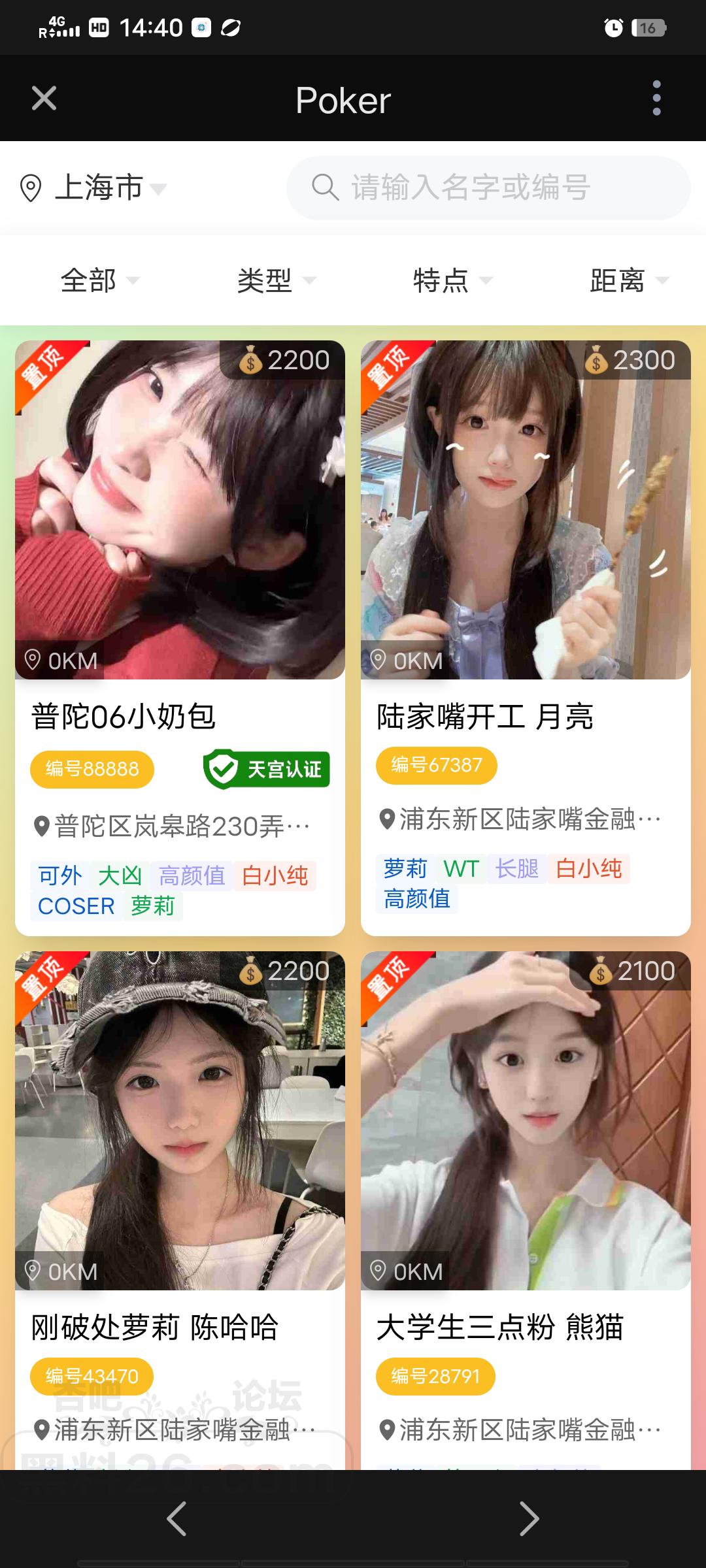Go back with the bottom left arrow
This screenshot has width=706, height=1568.
(x=176, y=1518)
